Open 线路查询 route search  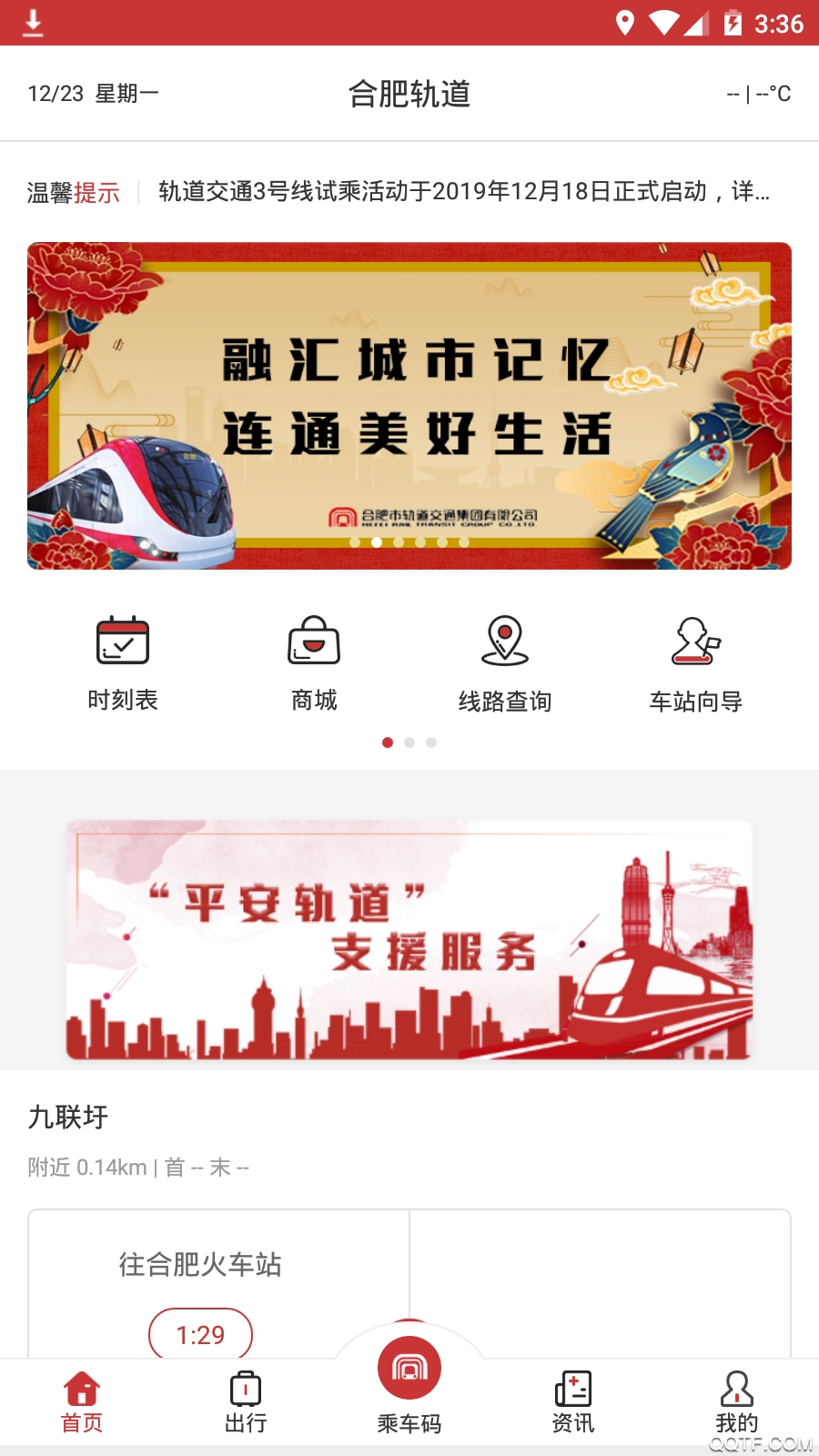pyautogui.click(x=505, y=662)
